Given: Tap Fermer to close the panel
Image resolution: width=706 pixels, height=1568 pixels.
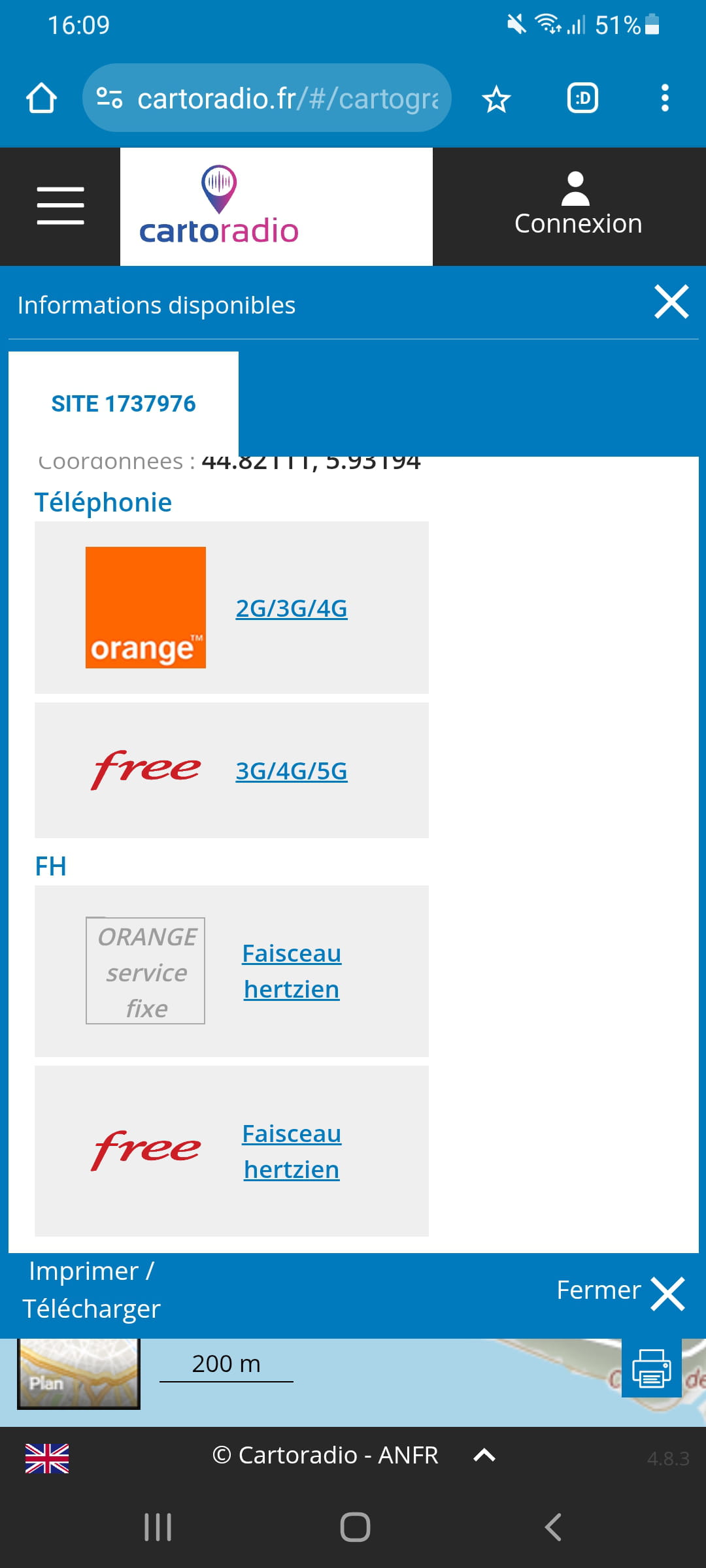Looking at the screenshot, I should point(620,1292).
